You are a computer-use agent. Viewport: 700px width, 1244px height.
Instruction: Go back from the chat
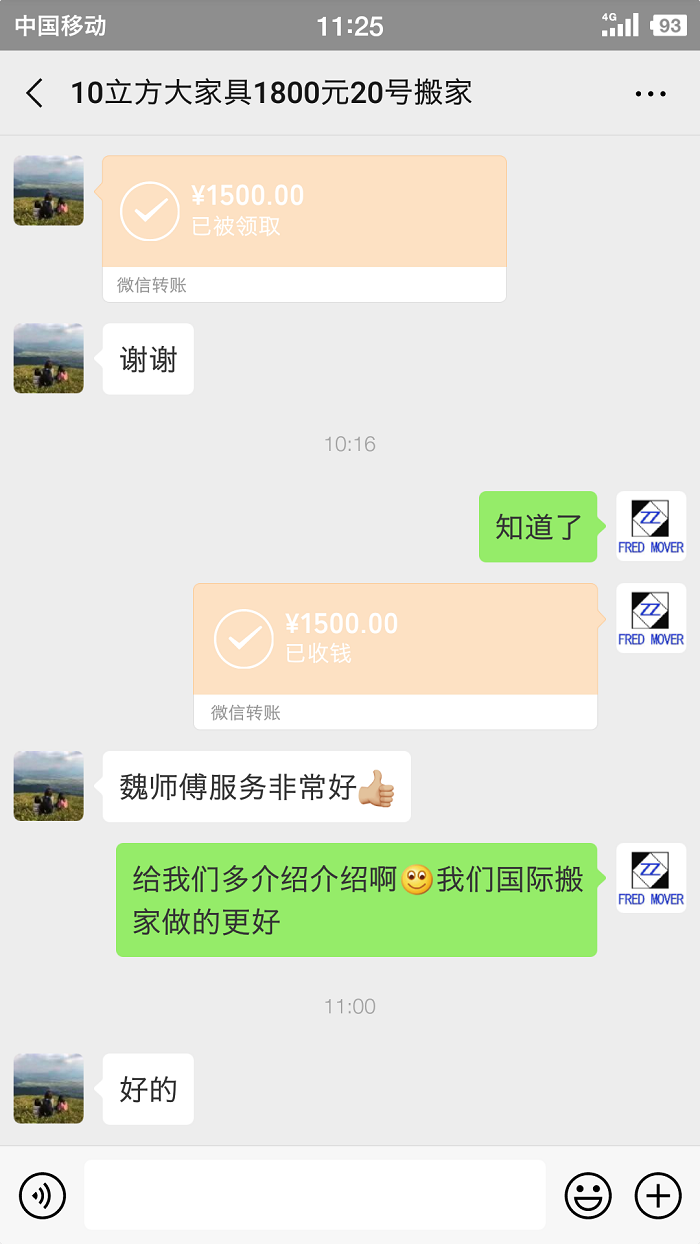(x=35, y=93)
